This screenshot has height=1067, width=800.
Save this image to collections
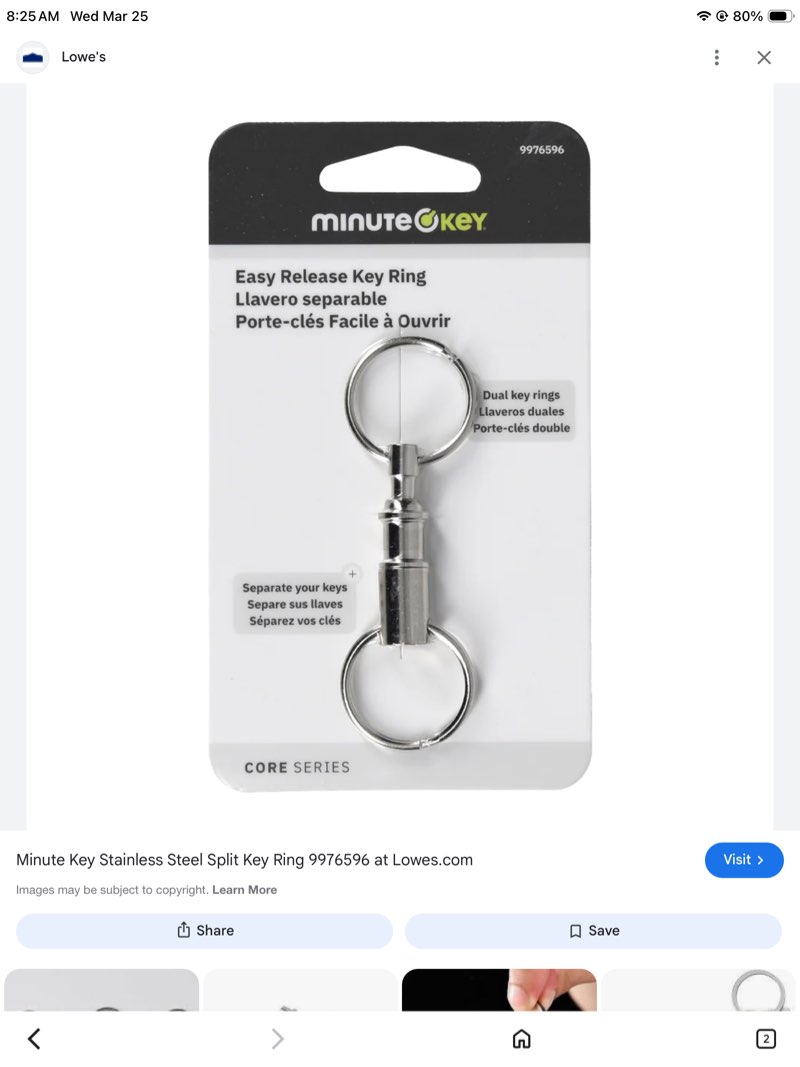[593, 931]
